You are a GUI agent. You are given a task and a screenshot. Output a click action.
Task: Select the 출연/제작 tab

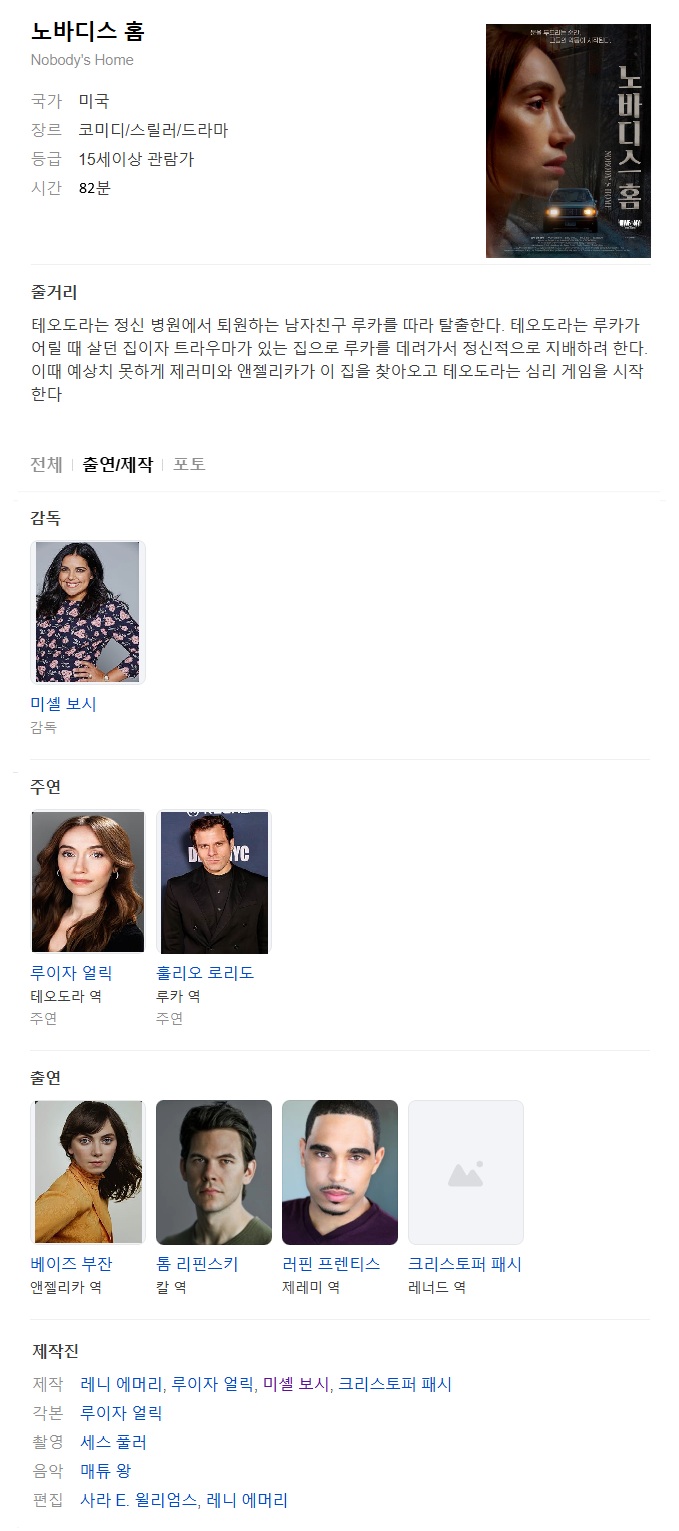[x=117, y=464]
